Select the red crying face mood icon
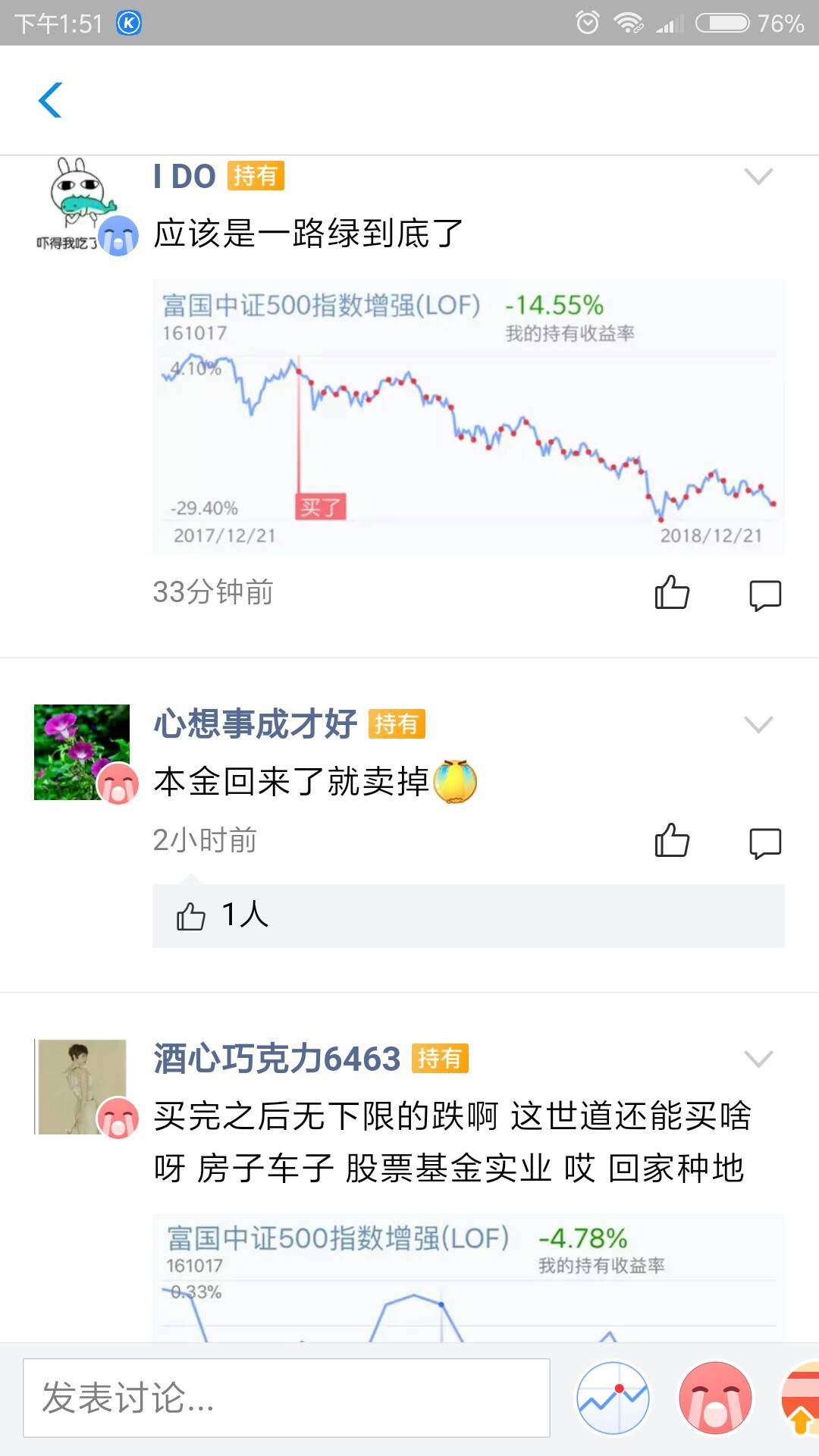 714,1398
